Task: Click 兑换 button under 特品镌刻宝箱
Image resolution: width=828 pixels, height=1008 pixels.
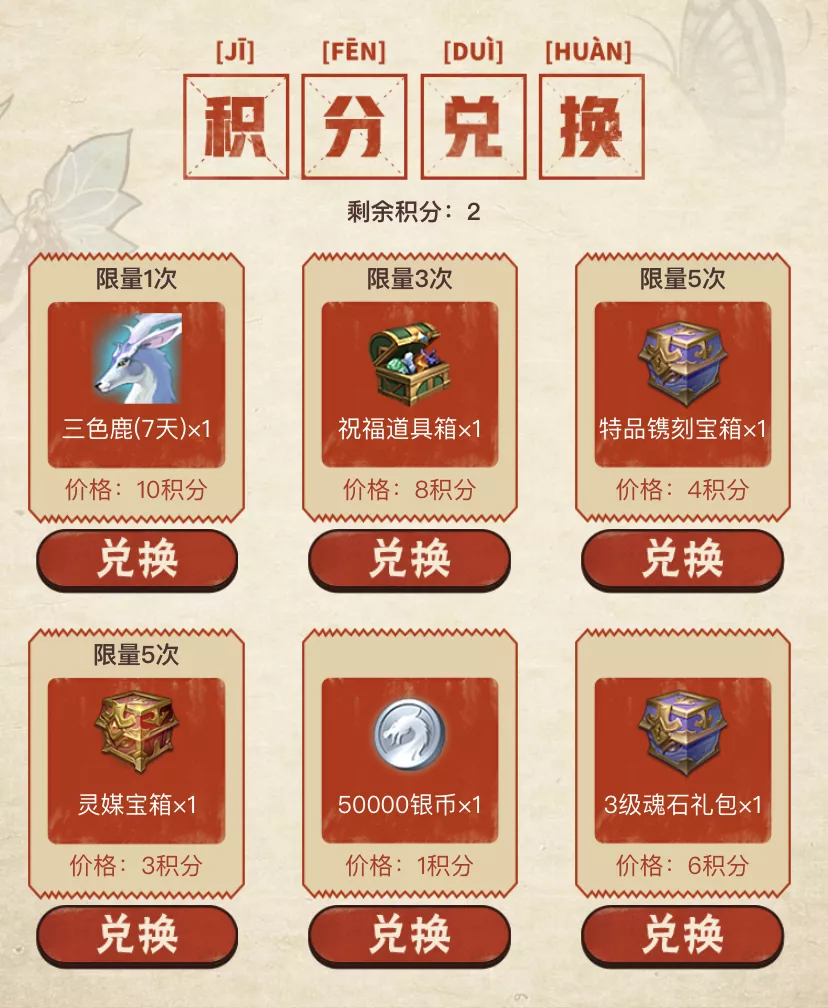Action: tap(681, 559)
